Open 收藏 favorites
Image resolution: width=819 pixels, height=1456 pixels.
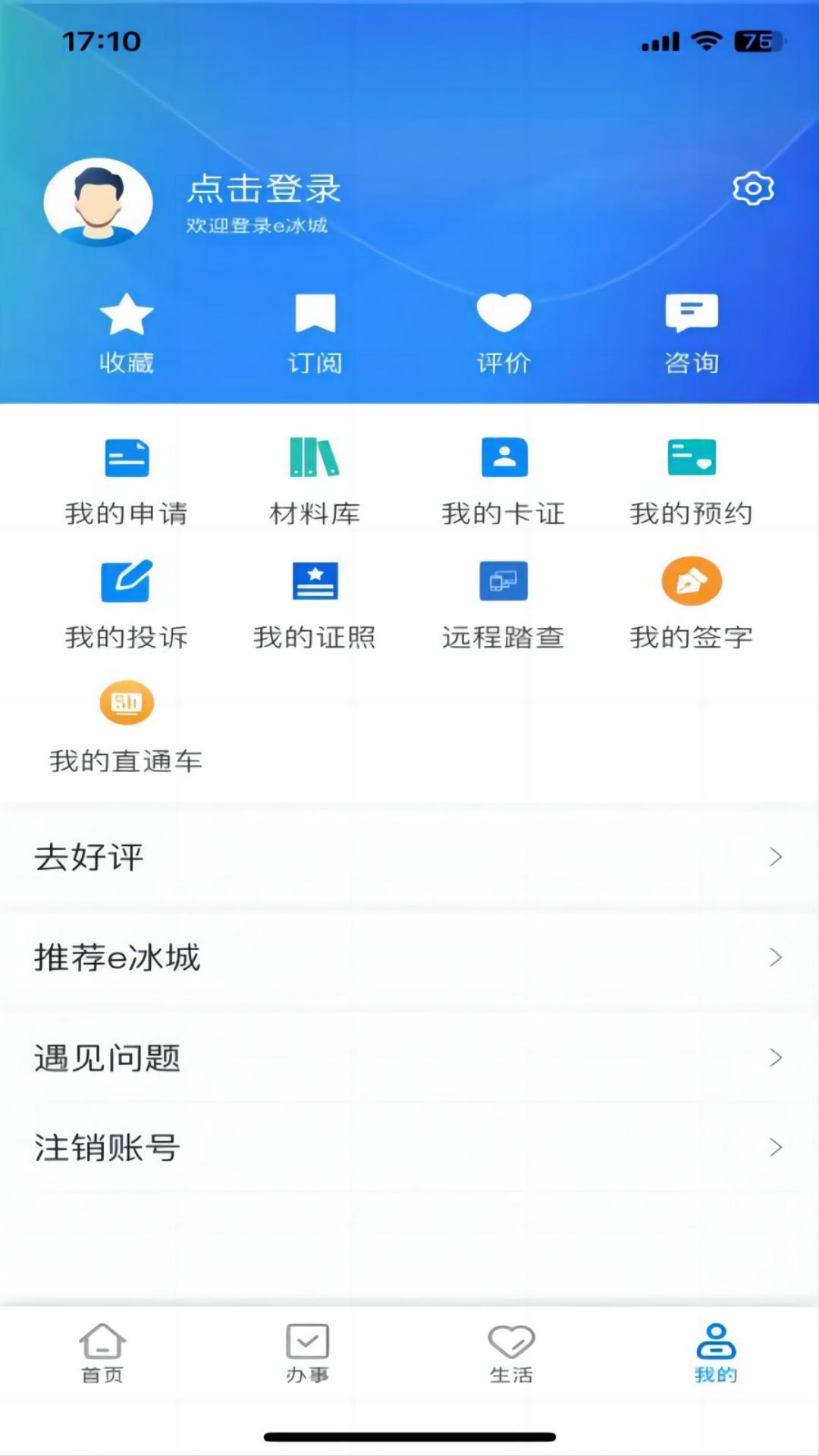tap(127, 333)
